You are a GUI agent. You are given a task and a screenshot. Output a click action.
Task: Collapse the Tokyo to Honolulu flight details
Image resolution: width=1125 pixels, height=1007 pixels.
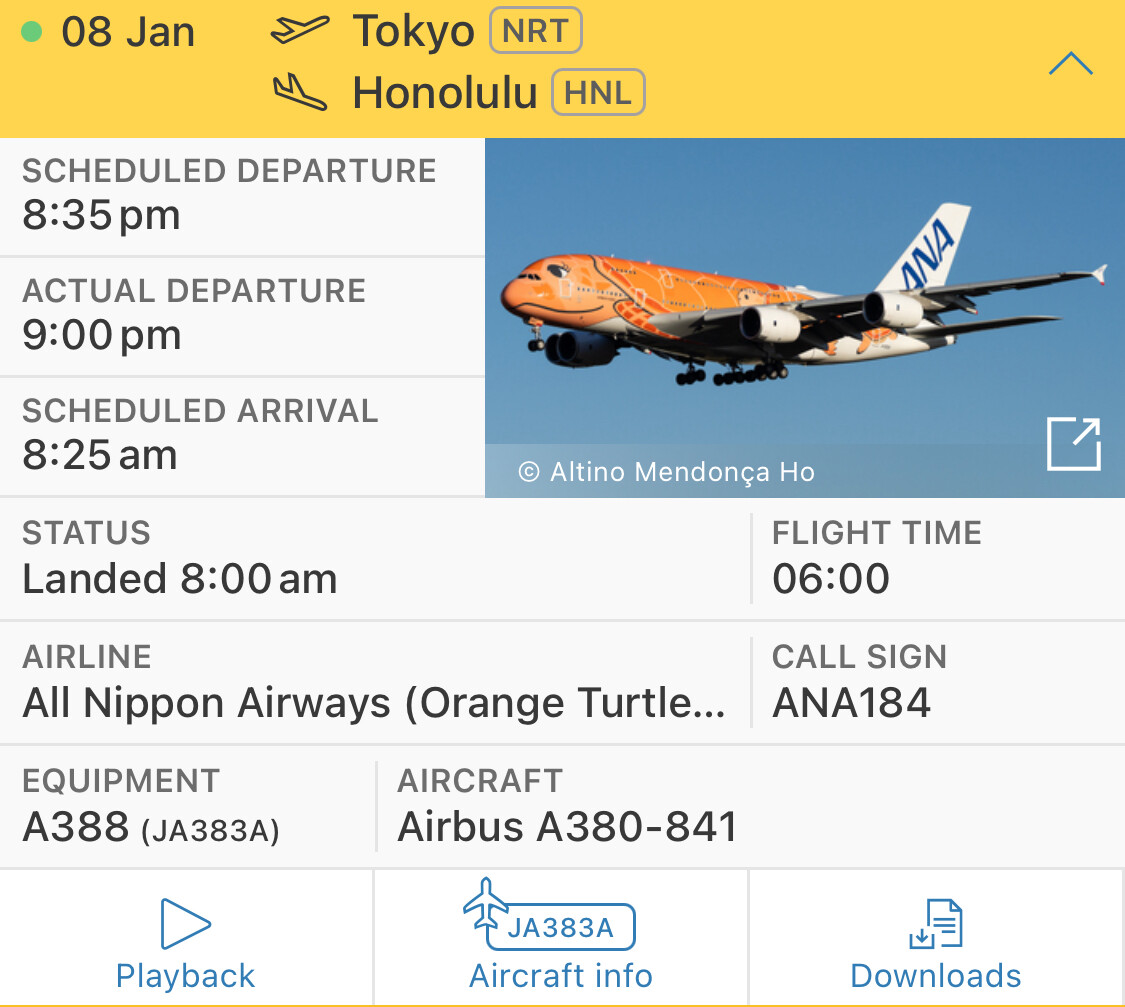(1070, 65)
